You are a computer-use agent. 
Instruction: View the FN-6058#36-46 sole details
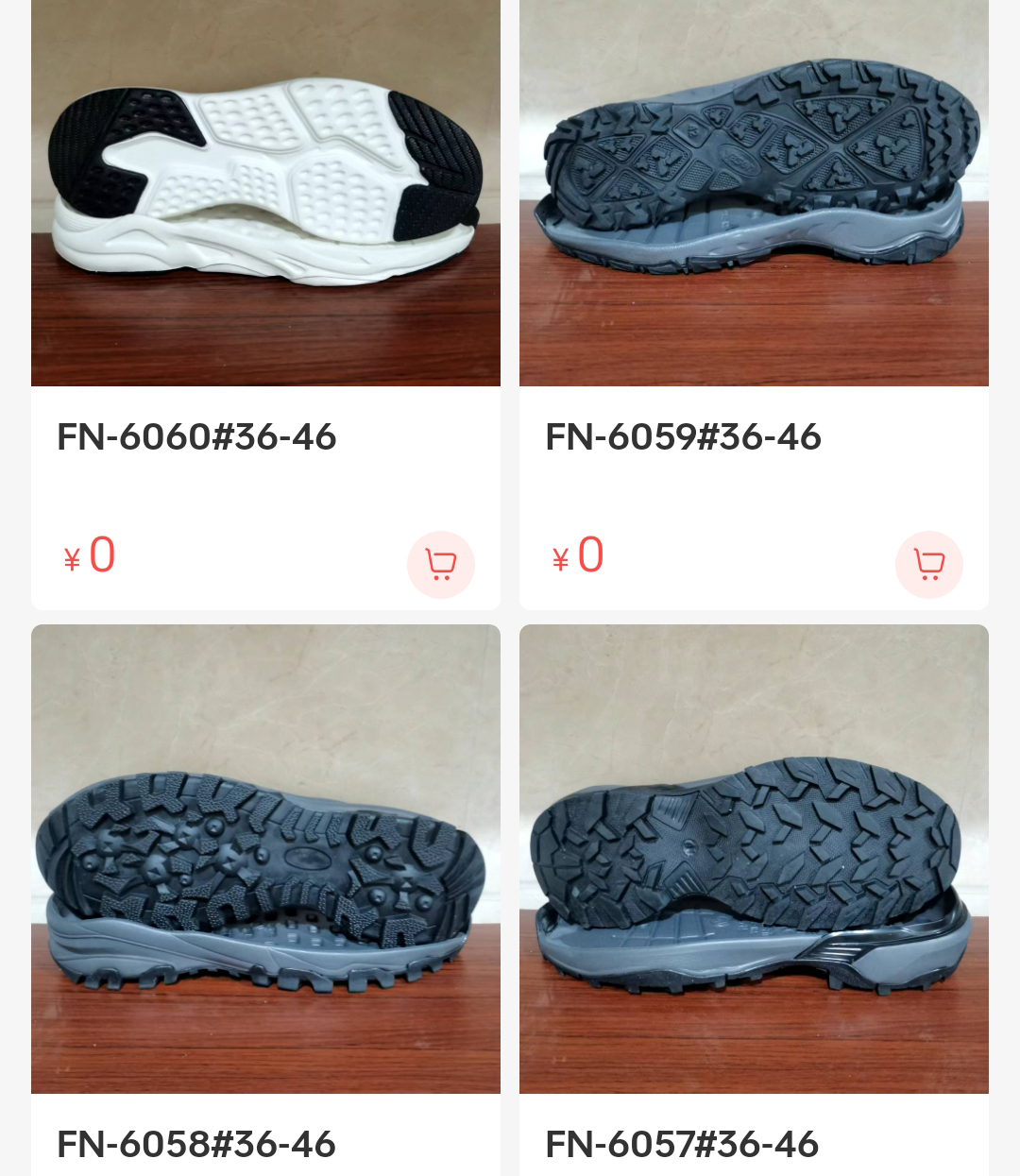coord(265,858)
